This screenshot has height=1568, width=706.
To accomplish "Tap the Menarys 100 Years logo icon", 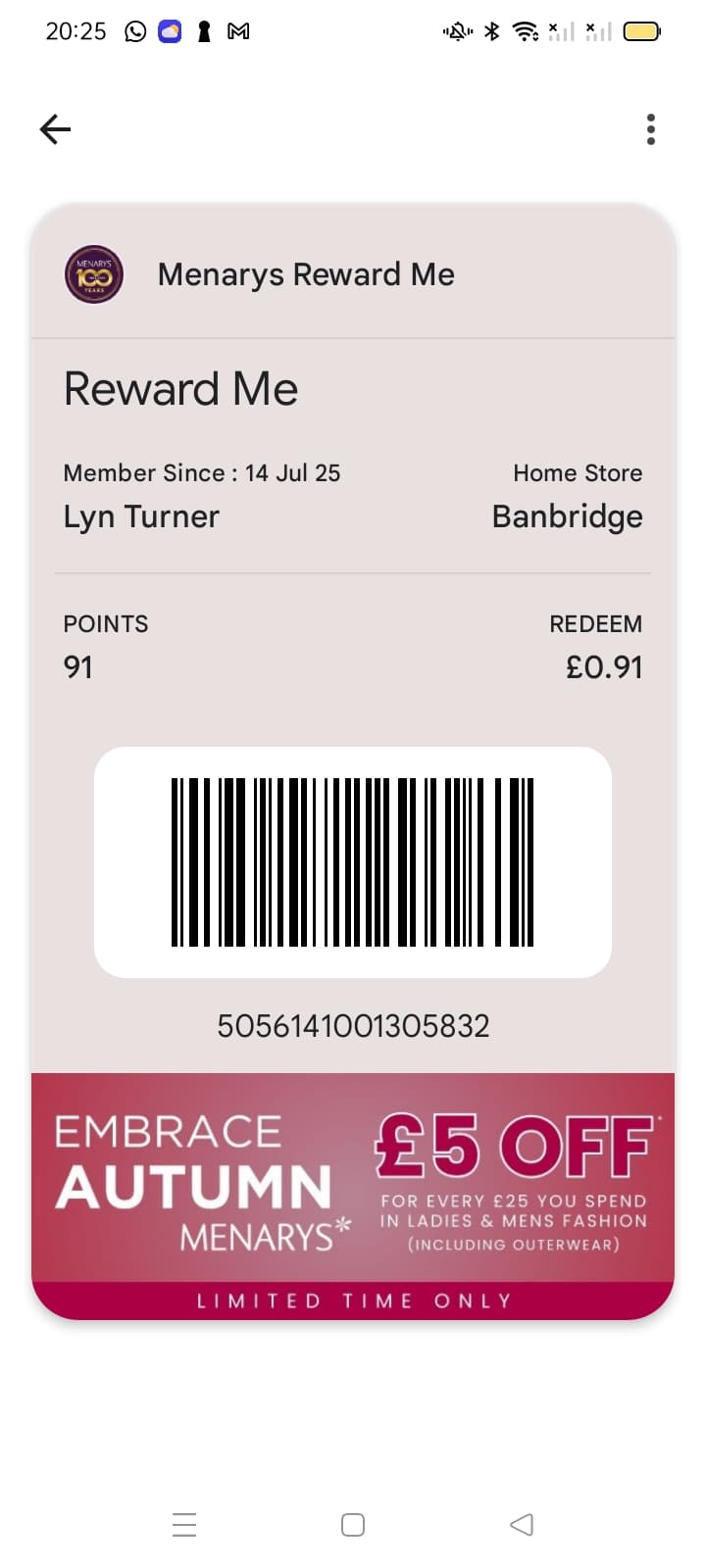I will click(x=93, y=274).
